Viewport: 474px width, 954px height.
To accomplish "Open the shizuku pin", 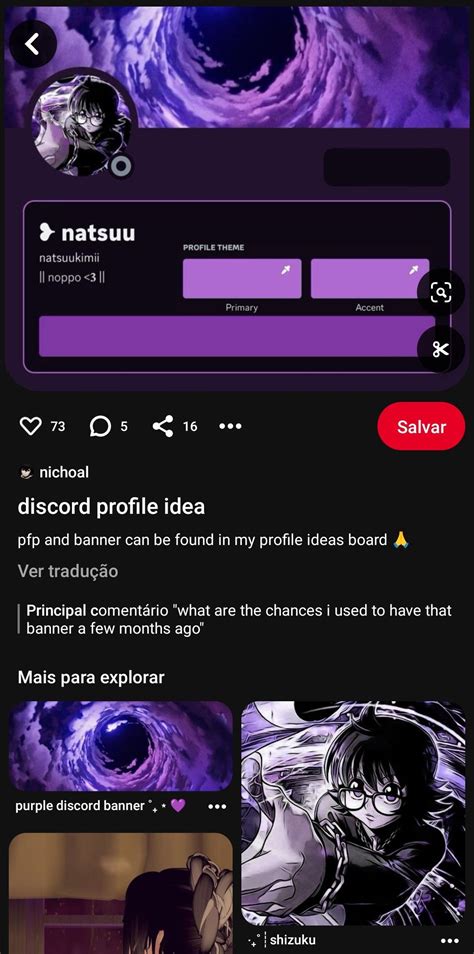I will [x=354, y=813].
